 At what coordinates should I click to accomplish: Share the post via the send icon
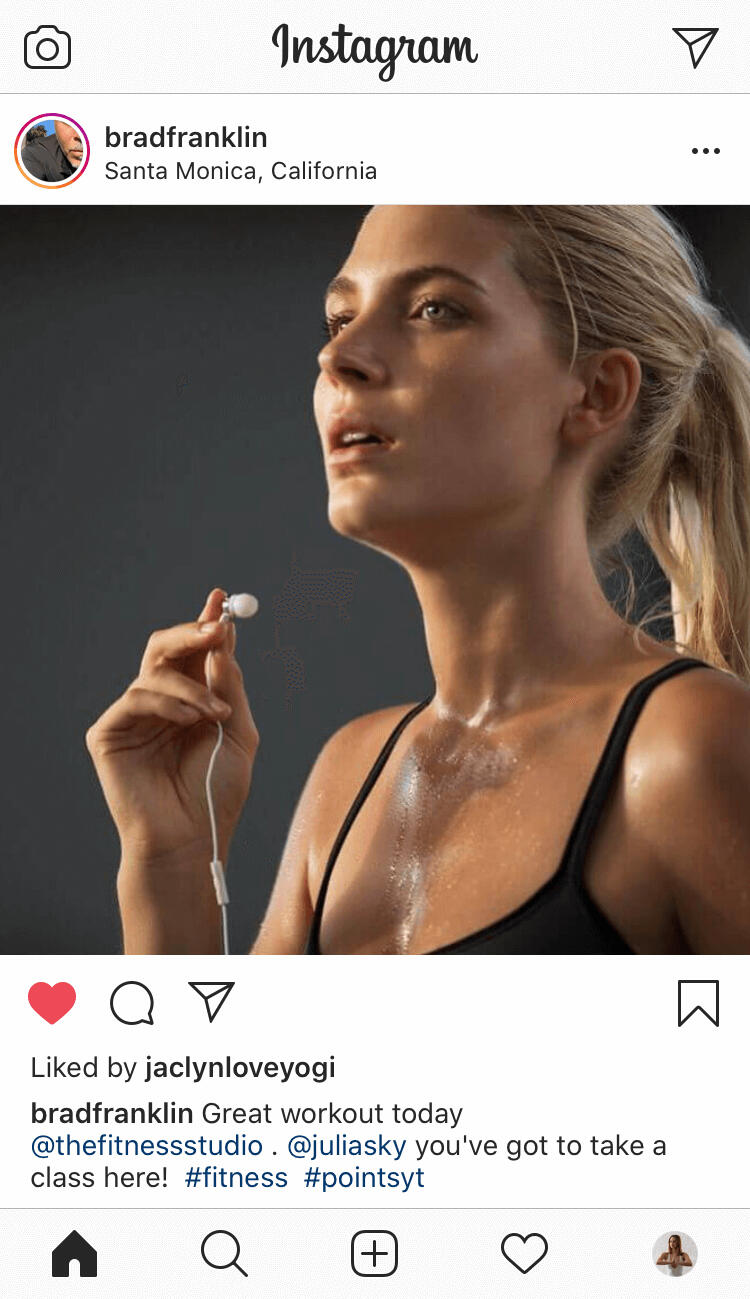click(211, 1002)
